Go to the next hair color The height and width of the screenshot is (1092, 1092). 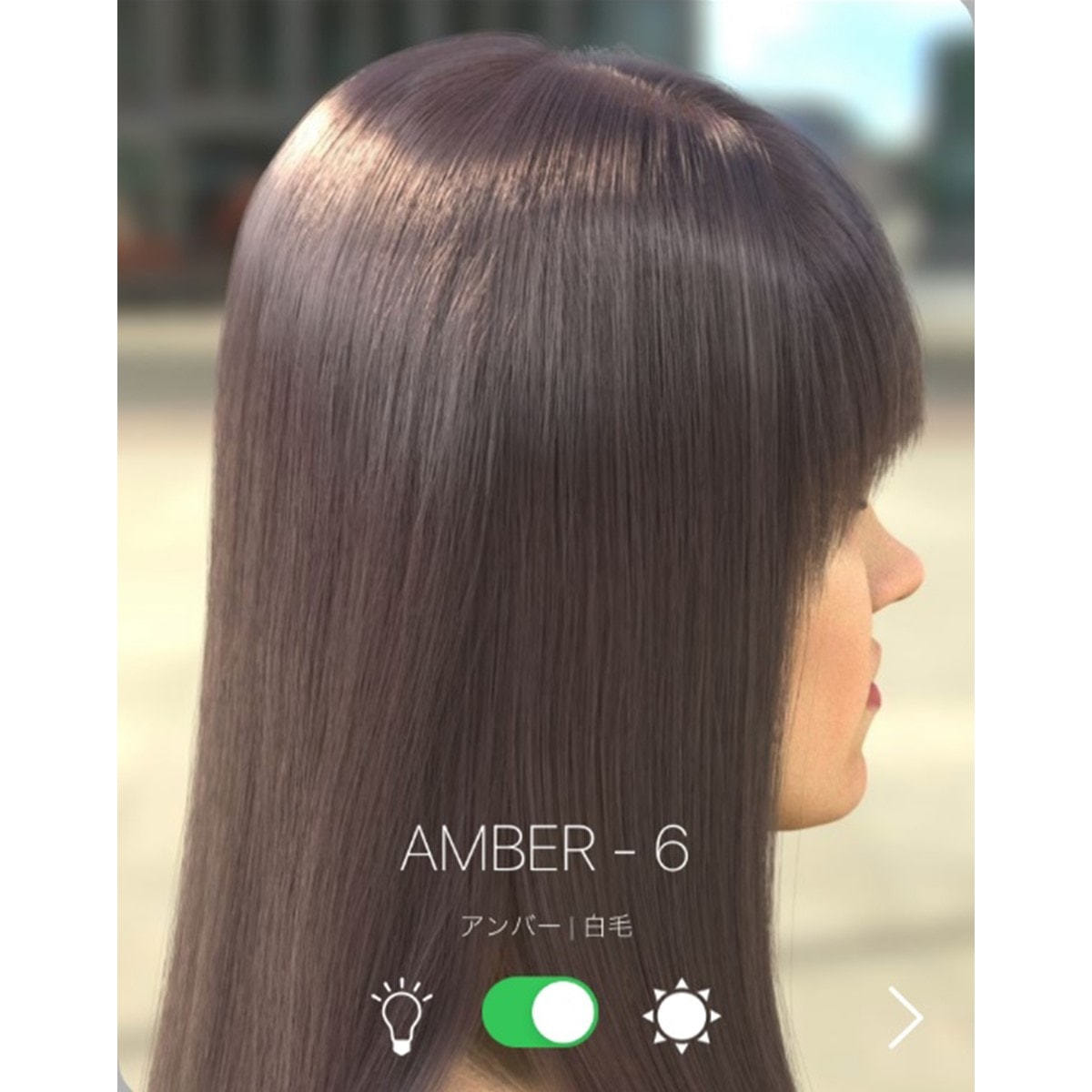coord(905,1016)
